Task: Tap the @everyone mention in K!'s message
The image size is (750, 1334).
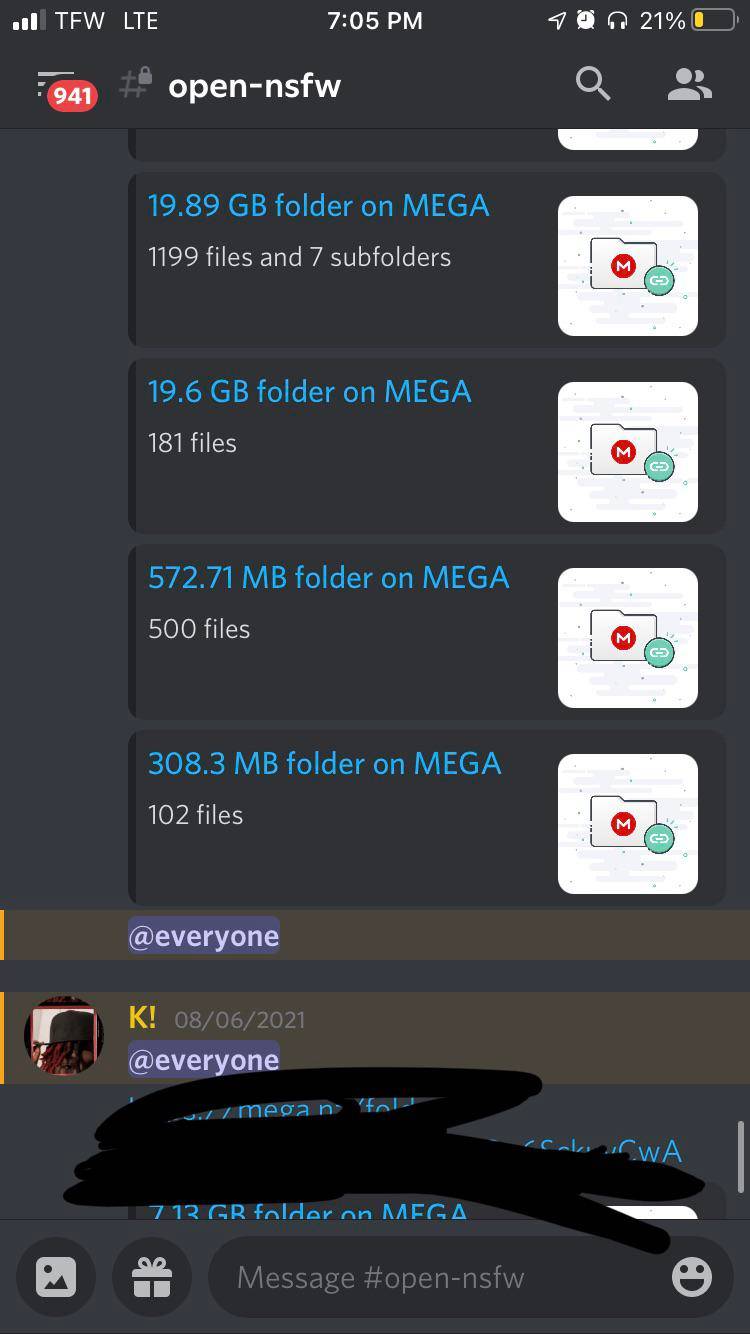Action: 203,1059
